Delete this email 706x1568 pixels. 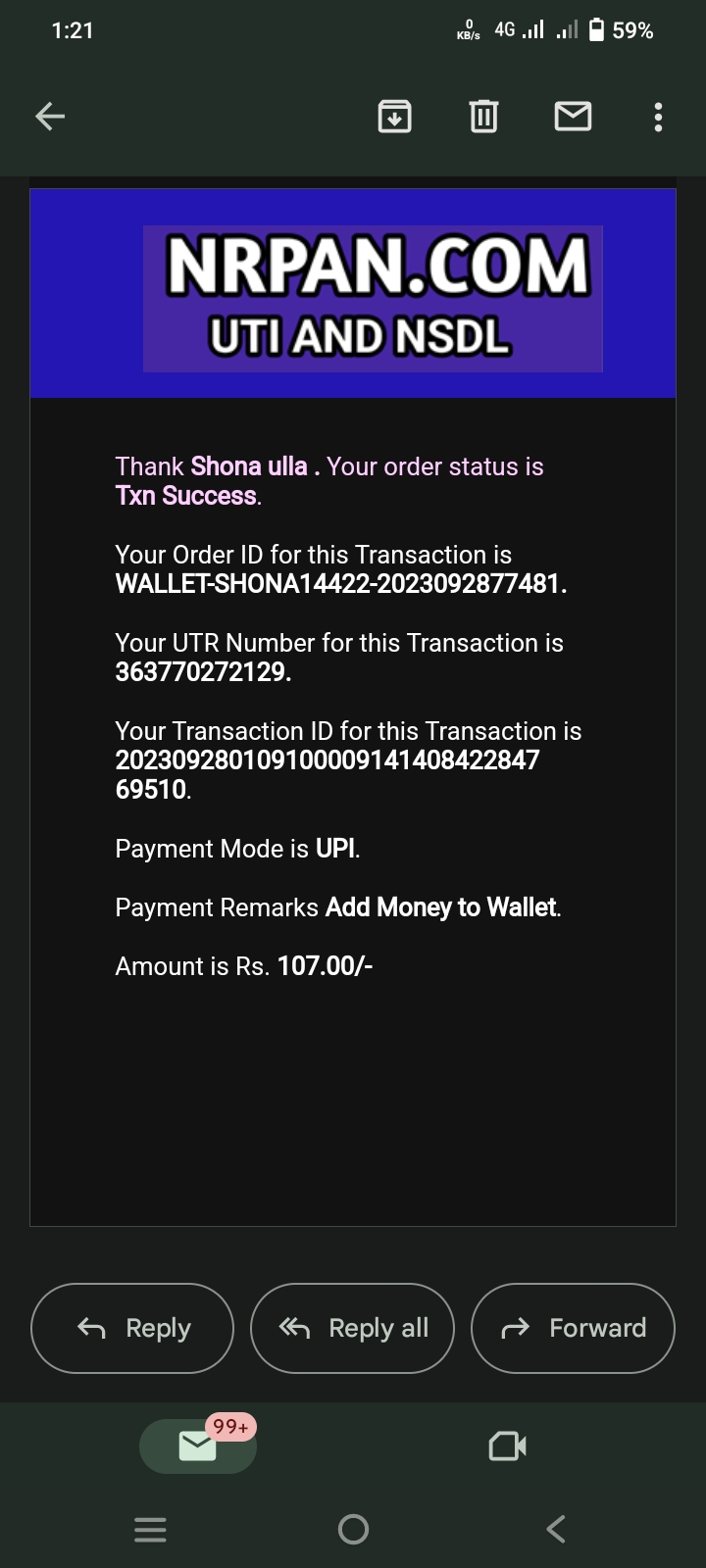click(483, 117)
